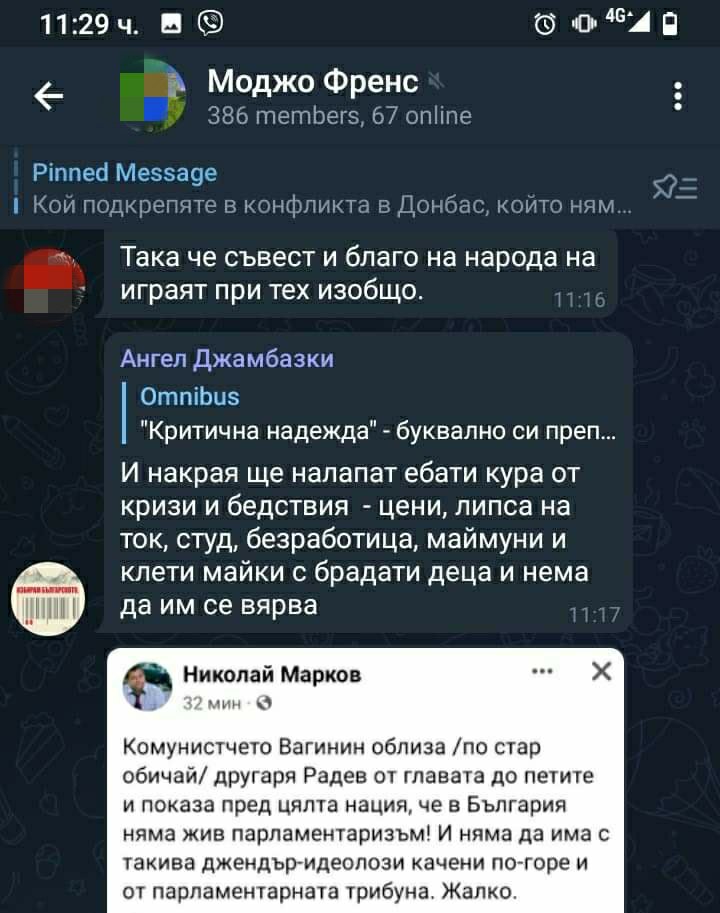Open the group avatar picture
The height and width of the screenshot is (913, 720).
(152, 96)
